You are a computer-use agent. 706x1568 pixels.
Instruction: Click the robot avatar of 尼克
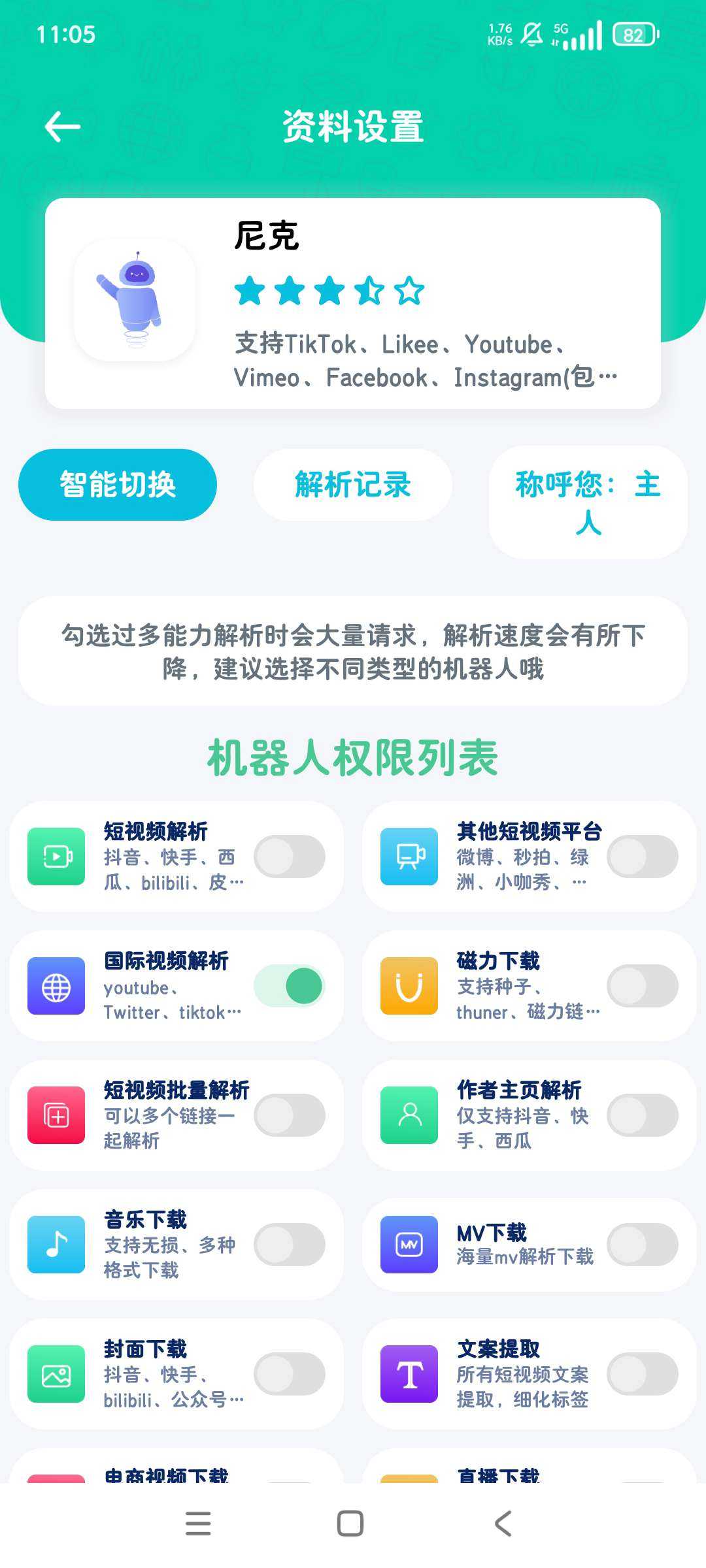click(x=135, y=301)
